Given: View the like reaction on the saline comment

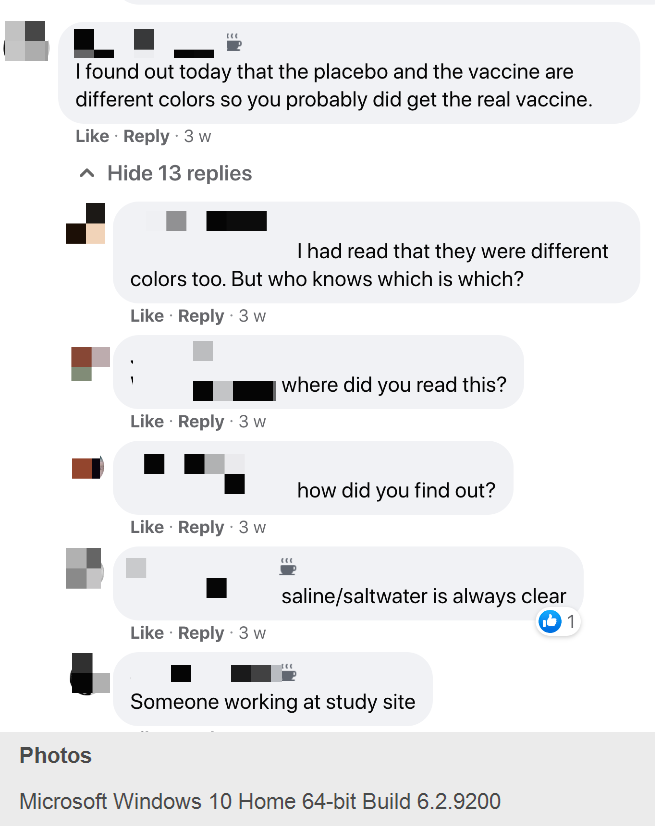Looking at the screenshot, I should 558,622.
